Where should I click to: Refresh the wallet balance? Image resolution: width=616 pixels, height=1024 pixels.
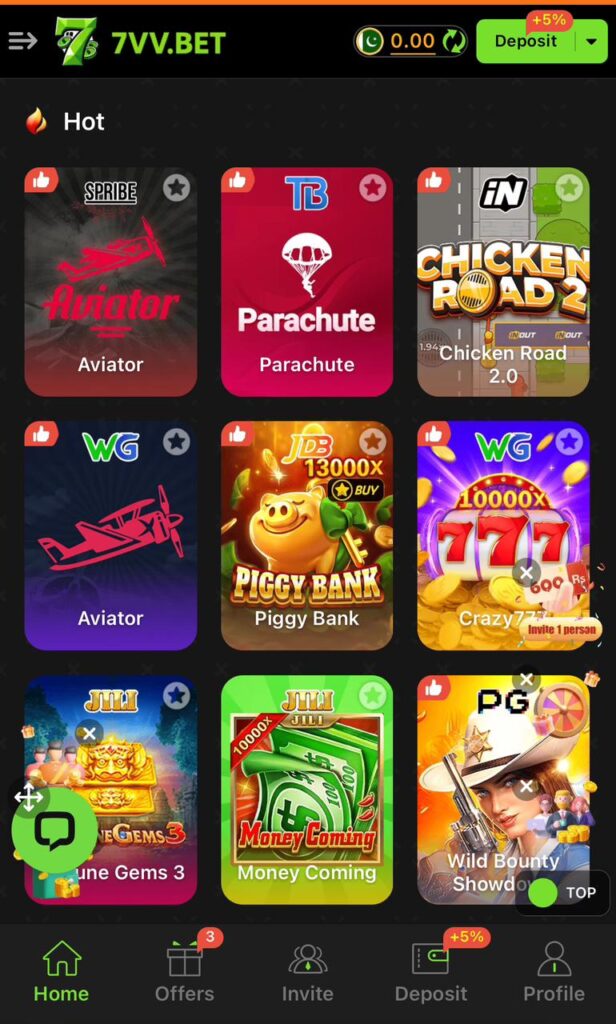[x=454, y=41]
